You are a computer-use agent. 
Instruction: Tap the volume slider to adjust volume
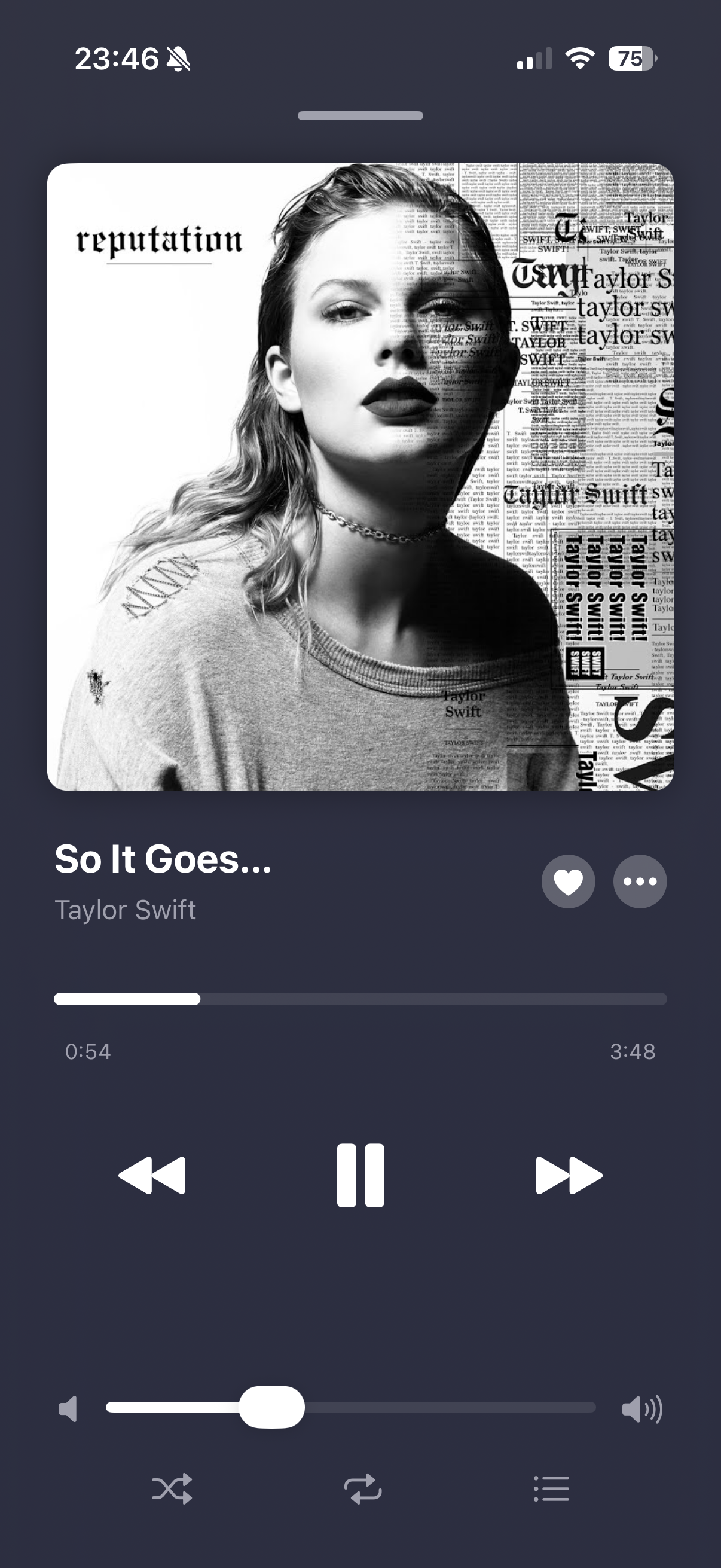(x=350, y=1407)
